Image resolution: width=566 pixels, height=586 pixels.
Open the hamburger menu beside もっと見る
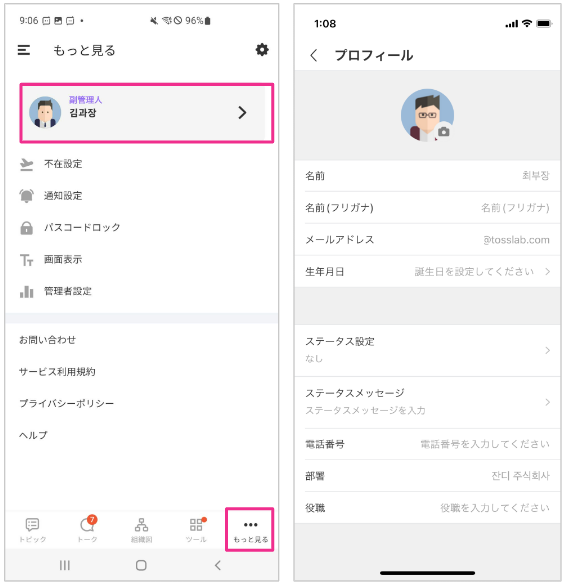24,50
